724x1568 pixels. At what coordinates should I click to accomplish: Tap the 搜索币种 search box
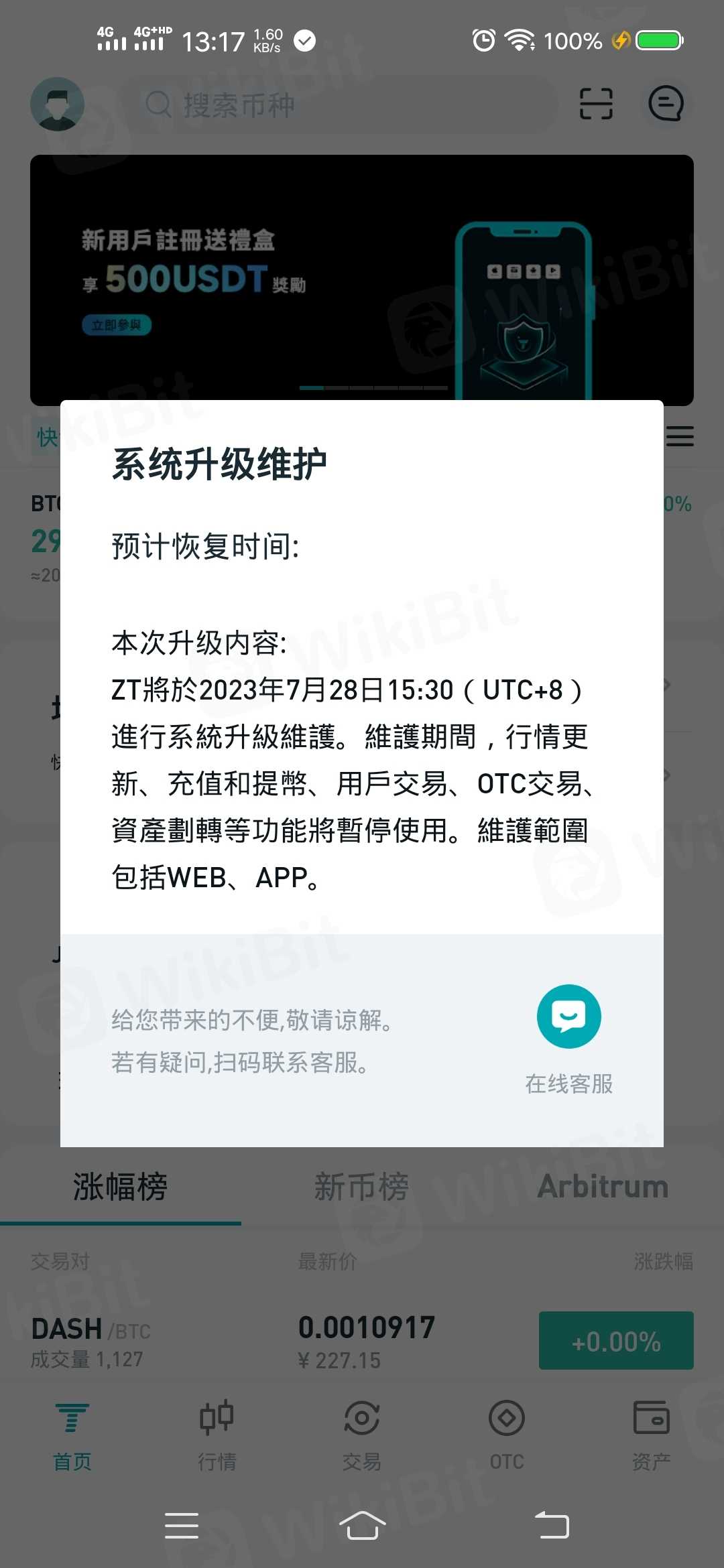pyautogui.click(x=349, y=105)
